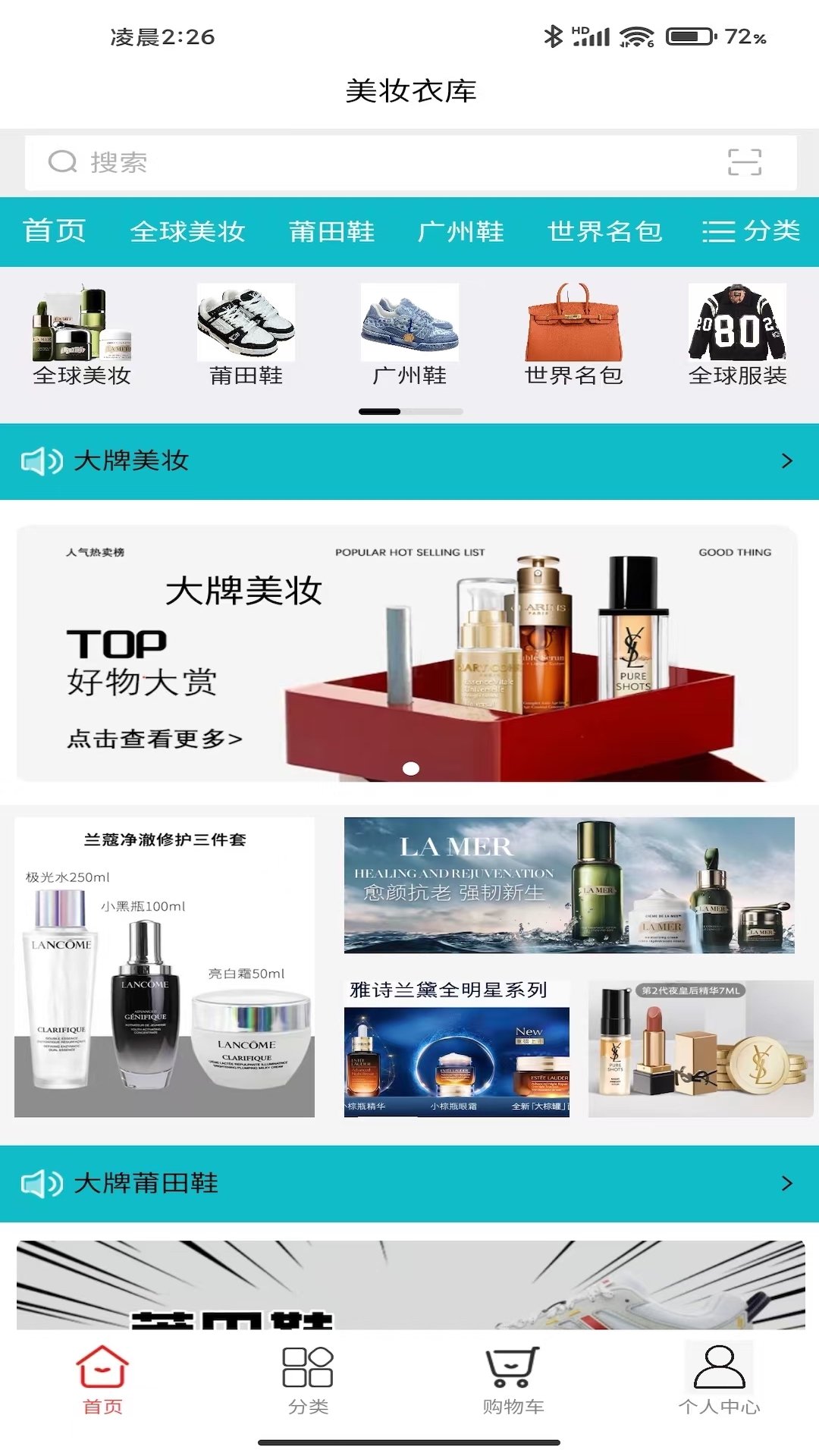The width and height of the screenshot is (819, 1456).
Task: Select the 世界名包 top tab
Action: (604, 231)
